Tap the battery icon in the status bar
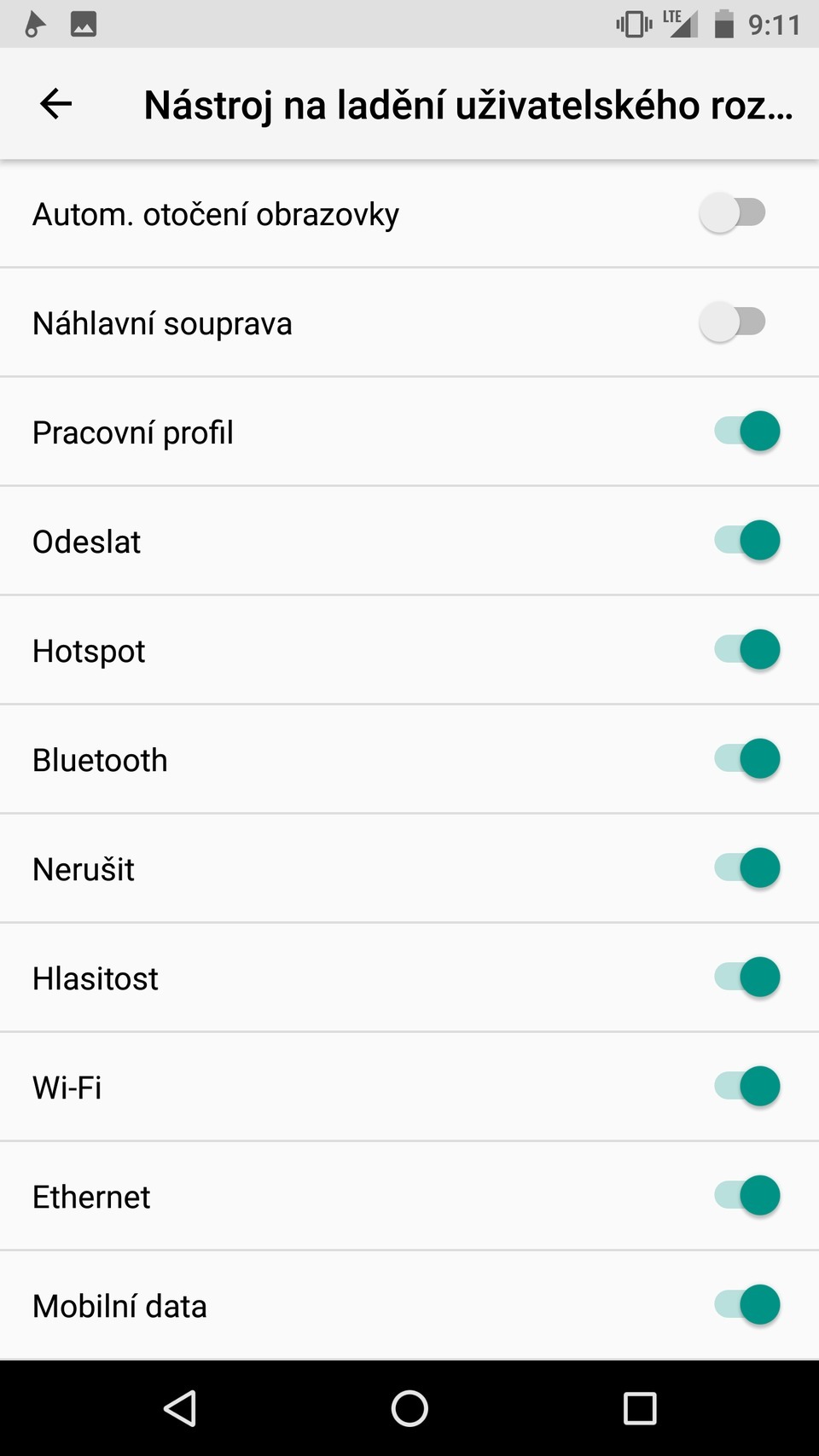The height and width of the screenshot is (1456, 819). click(724, 24)
